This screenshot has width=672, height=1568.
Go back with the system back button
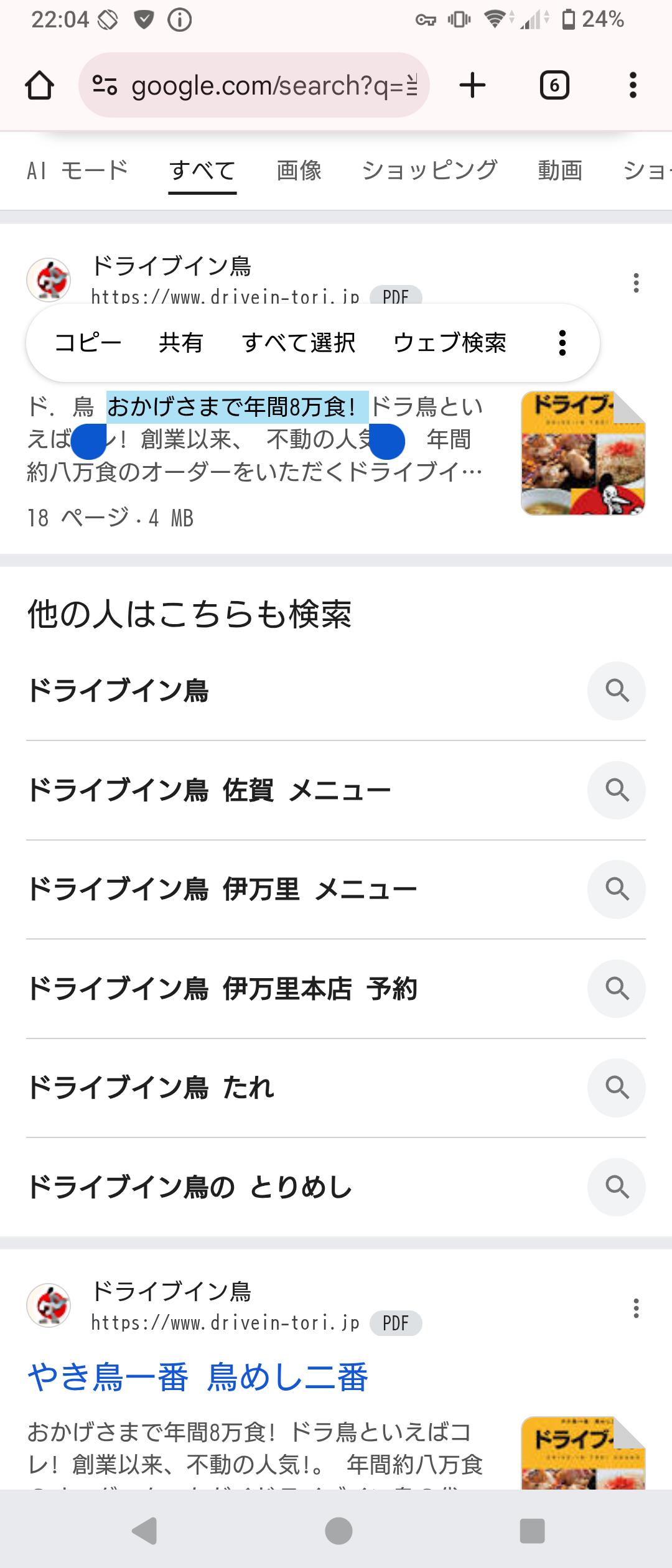145,1531
